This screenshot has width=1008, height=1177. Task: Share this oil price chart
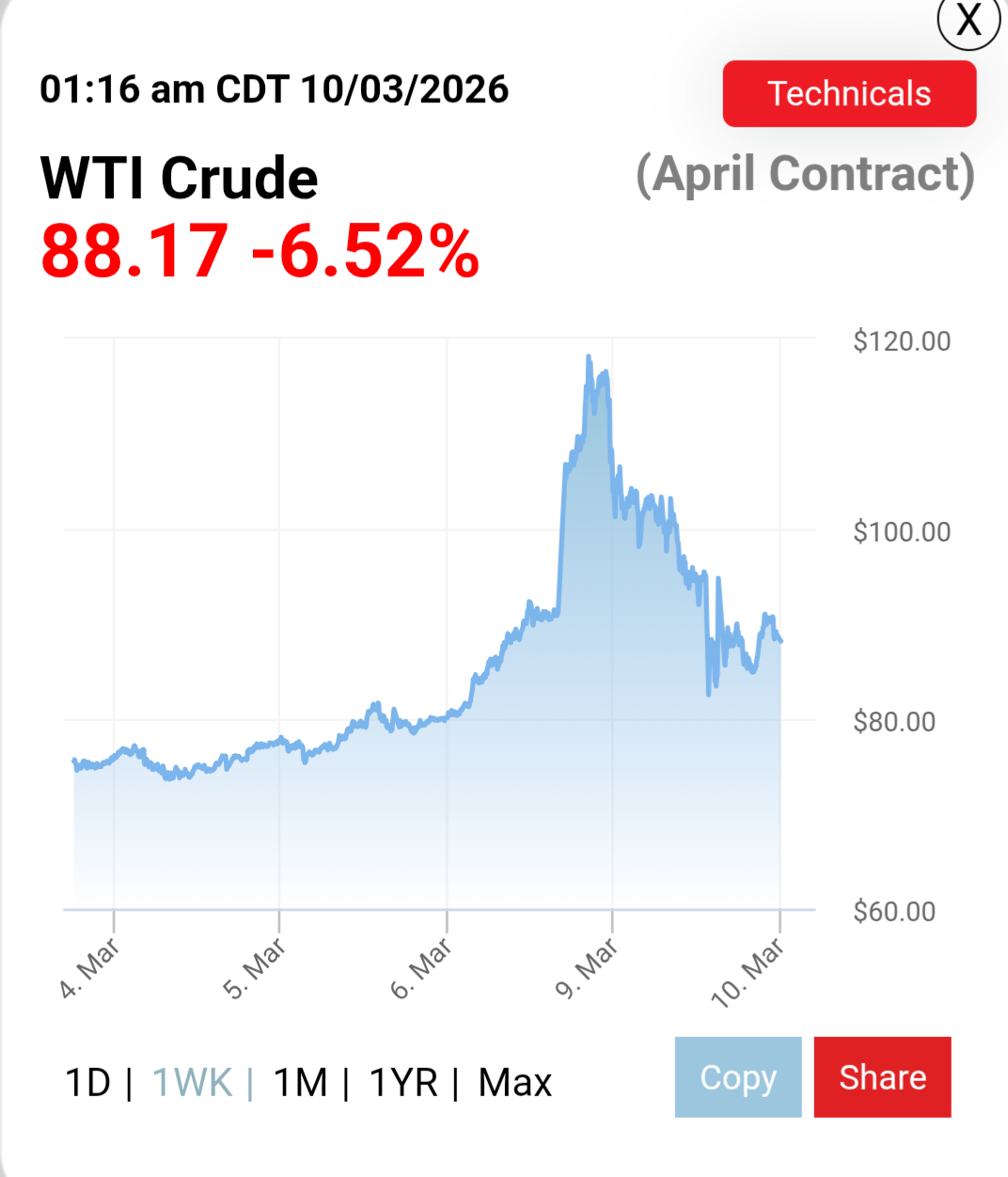[882, 1077]
